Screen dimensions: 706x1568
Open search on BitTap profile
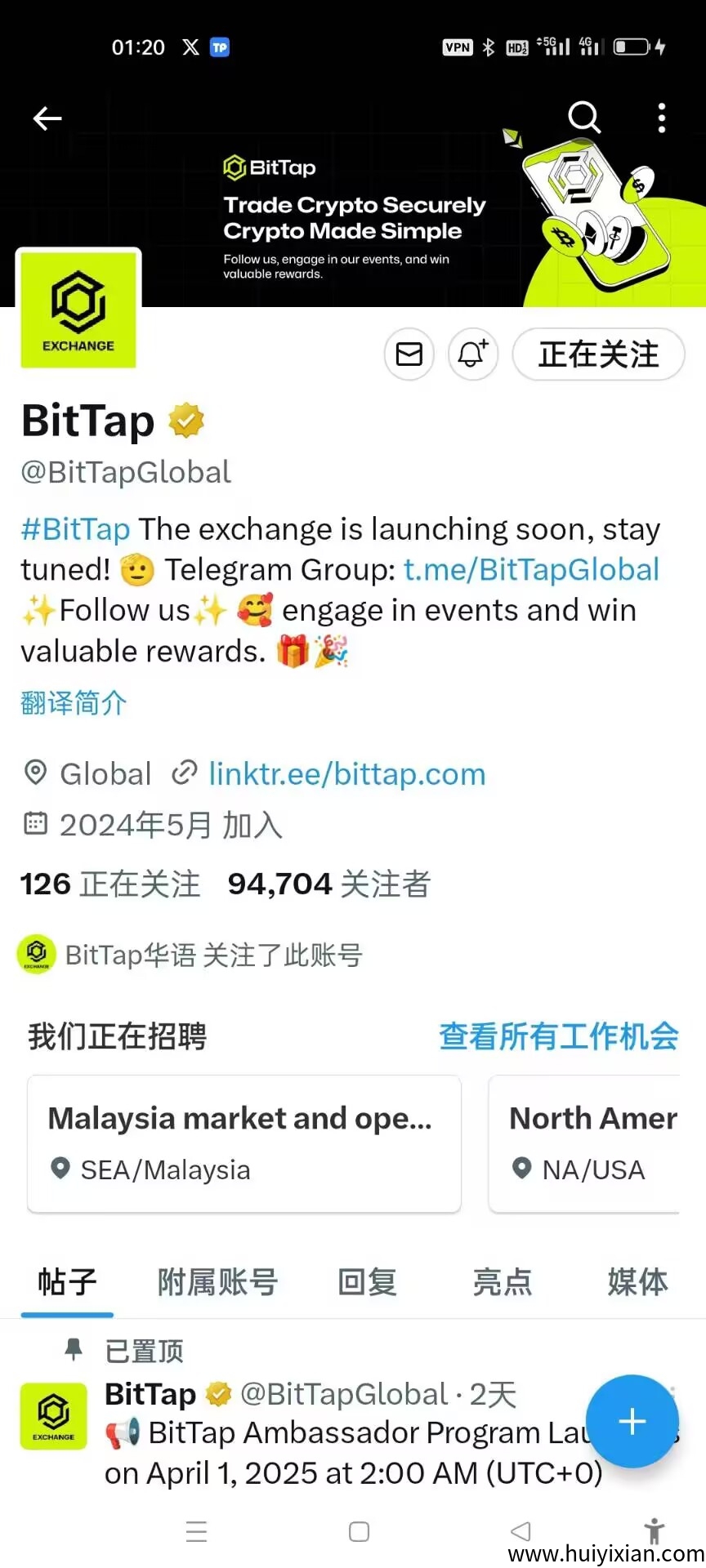pyautogui.click(x=584, y=118)
